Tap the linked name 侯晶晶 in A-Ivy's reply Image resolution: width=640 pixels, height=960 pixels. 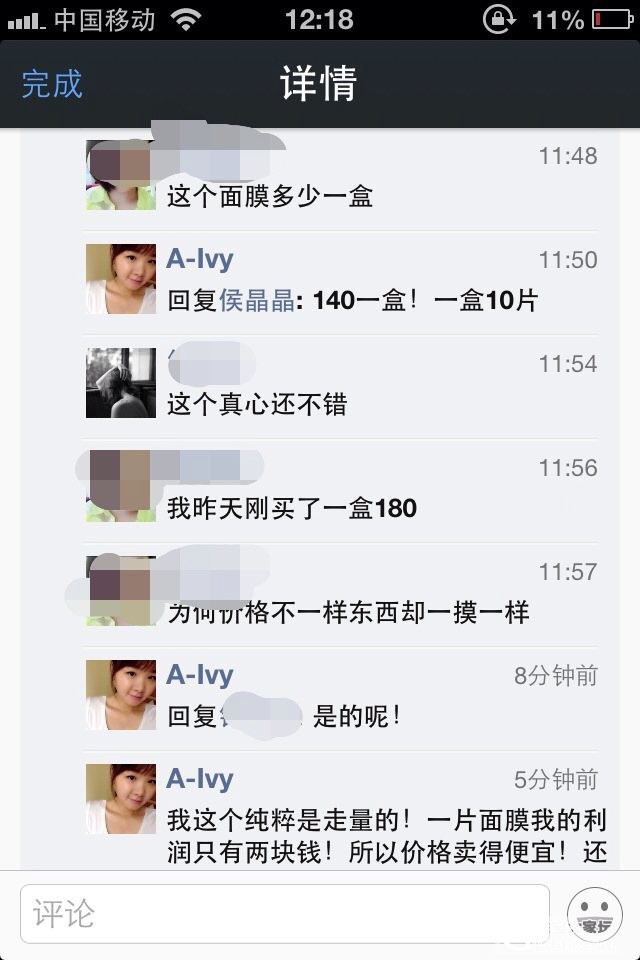click(x=257, y=300)
